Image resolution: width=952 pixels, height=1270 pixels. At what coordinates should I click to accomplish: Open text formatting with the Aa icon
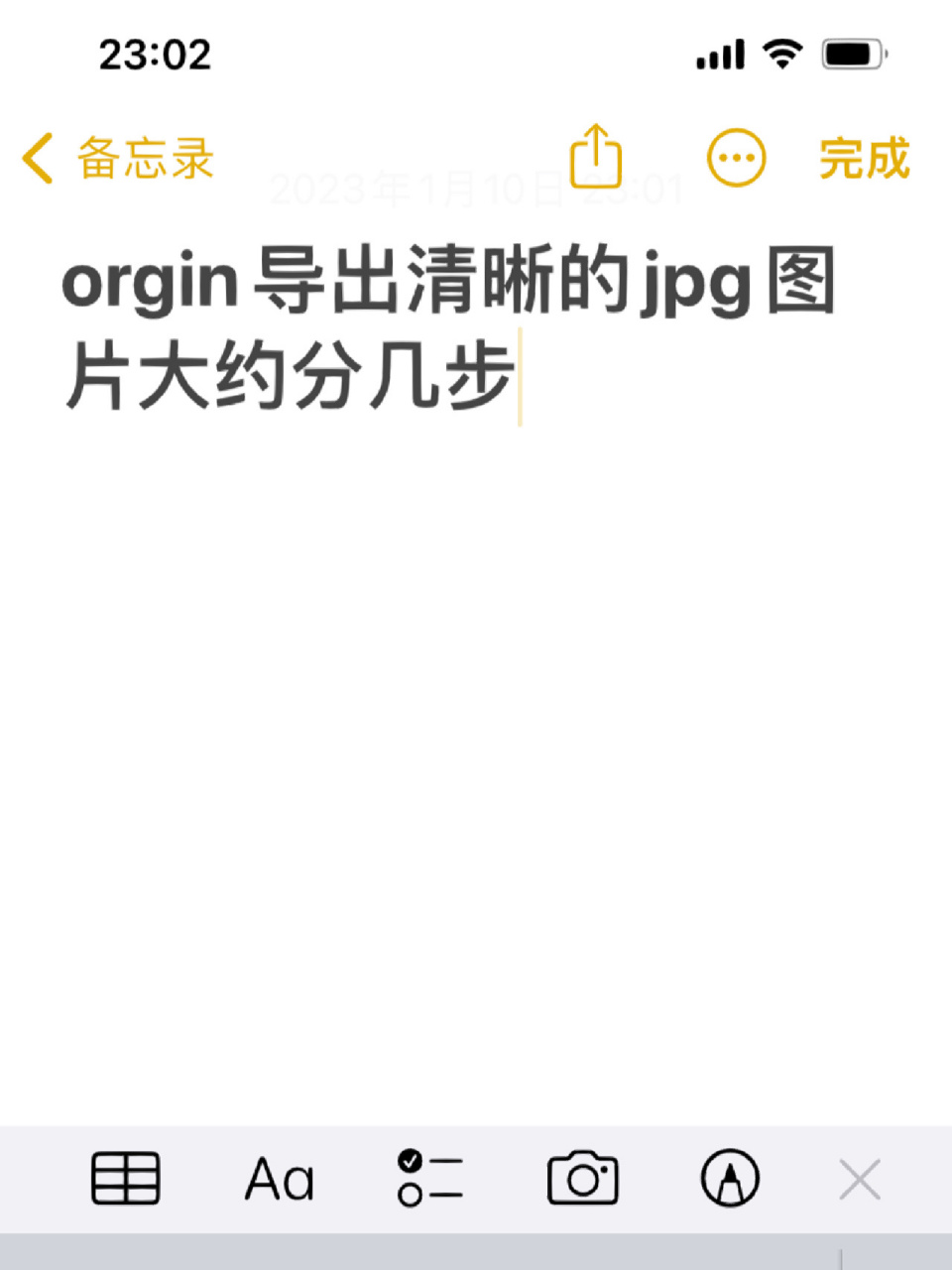278,1179
